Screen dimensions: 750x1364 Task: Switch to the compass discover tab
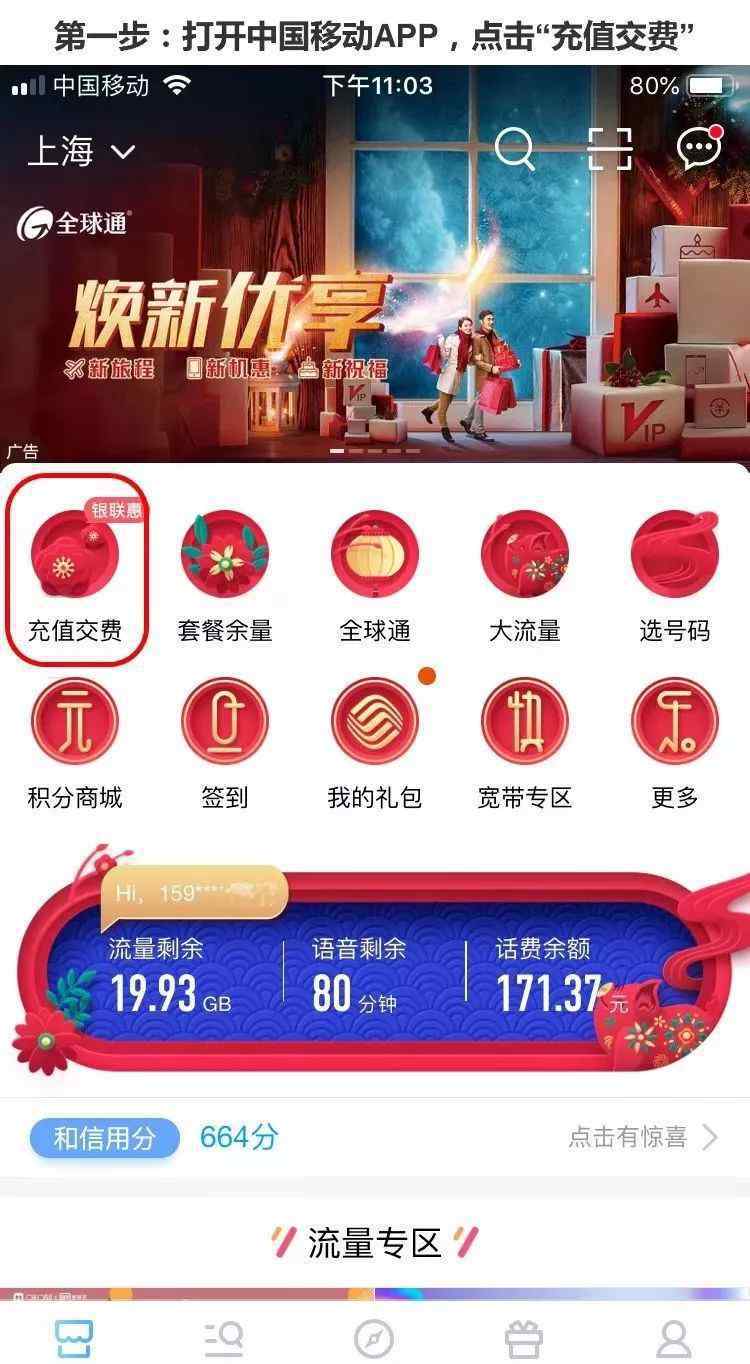pos(374,1338)
